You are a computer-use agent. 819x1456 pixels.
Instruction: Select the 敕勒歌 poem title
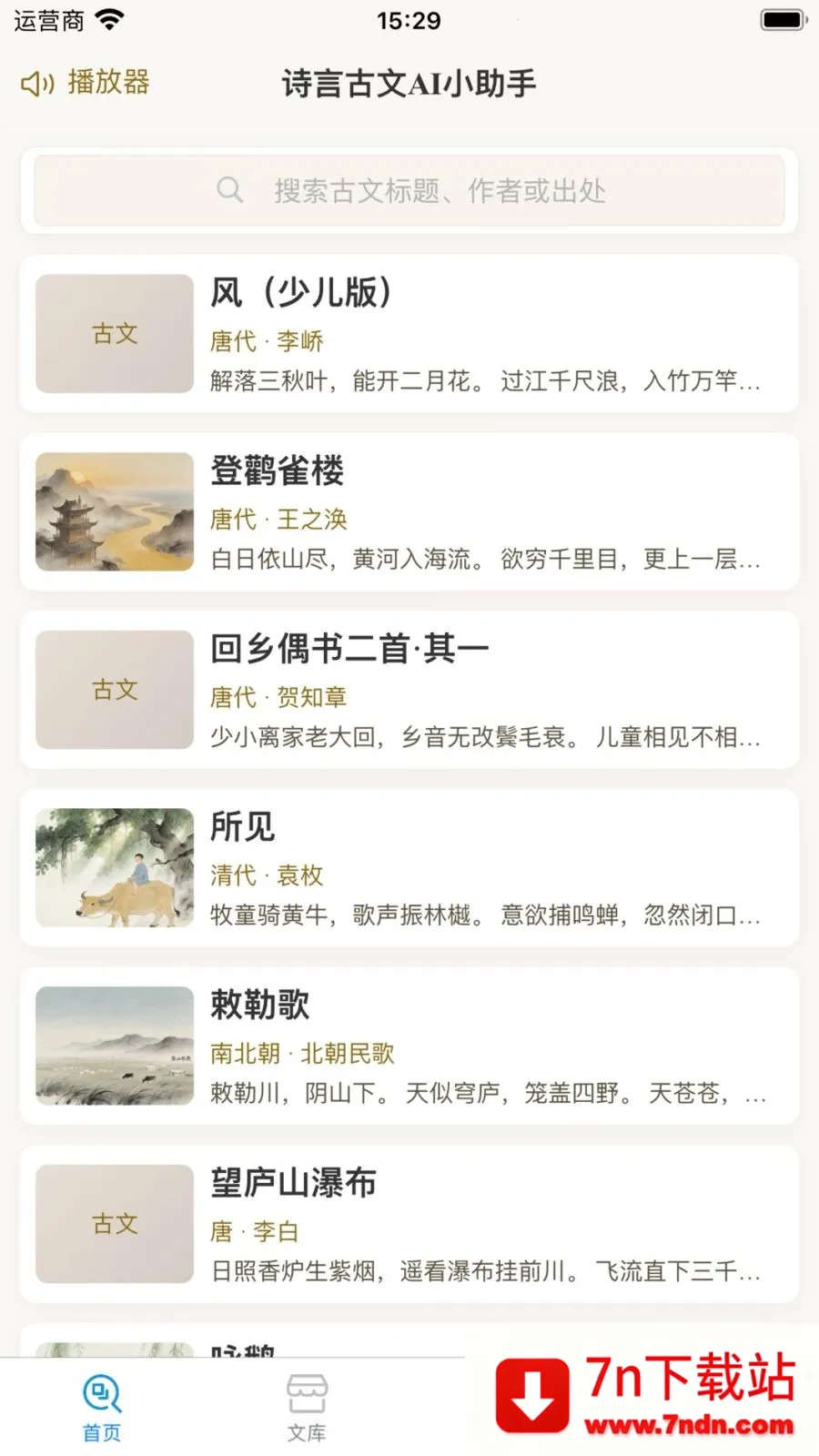click(259, 1005)
